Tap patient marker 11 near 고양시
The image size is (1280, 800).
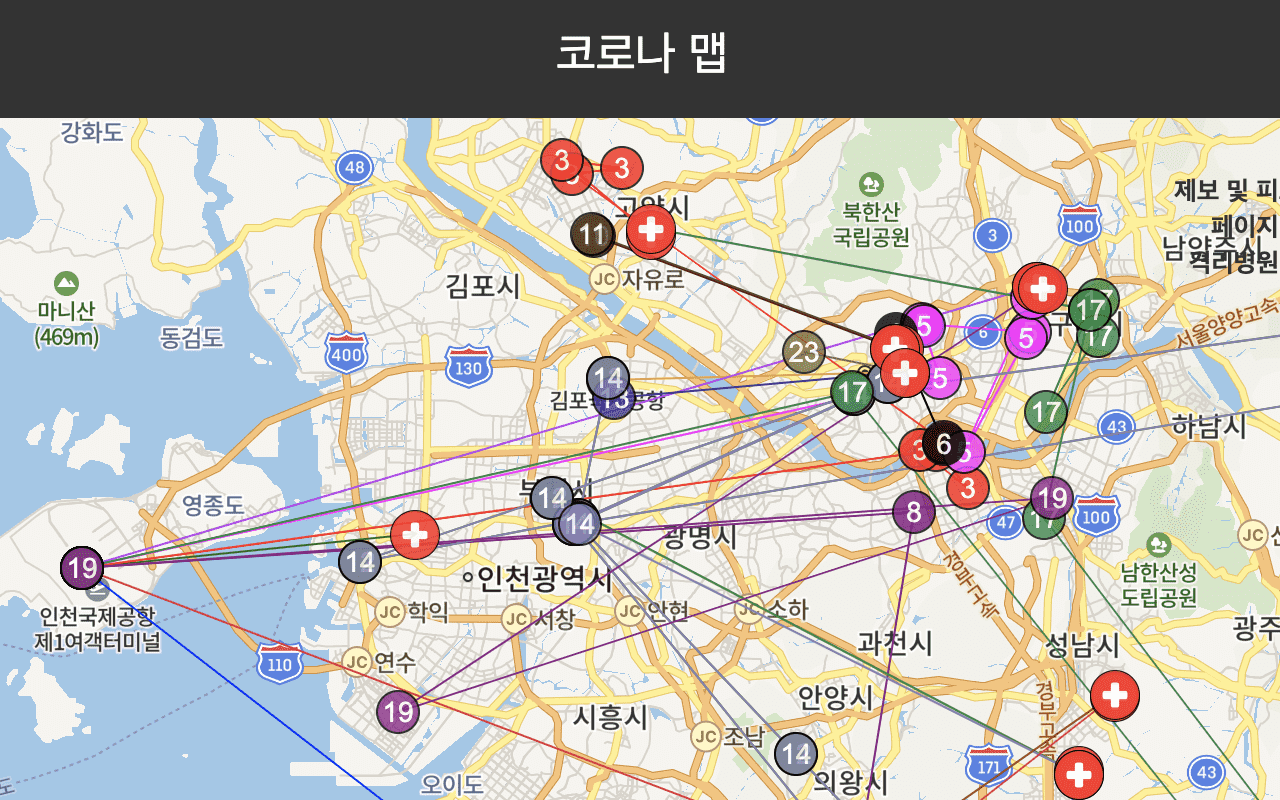pos(593,236)
